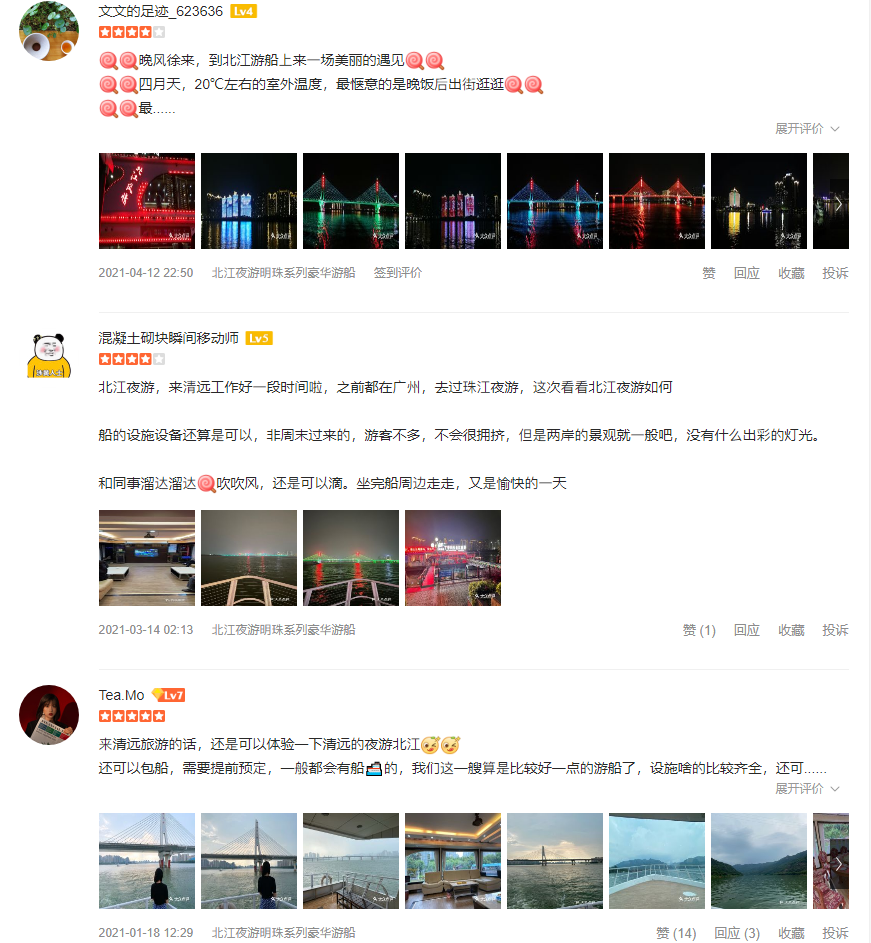Open 北江夜游明珠系列豪华游船 link under Tea.Mo's review

point(283,933)
